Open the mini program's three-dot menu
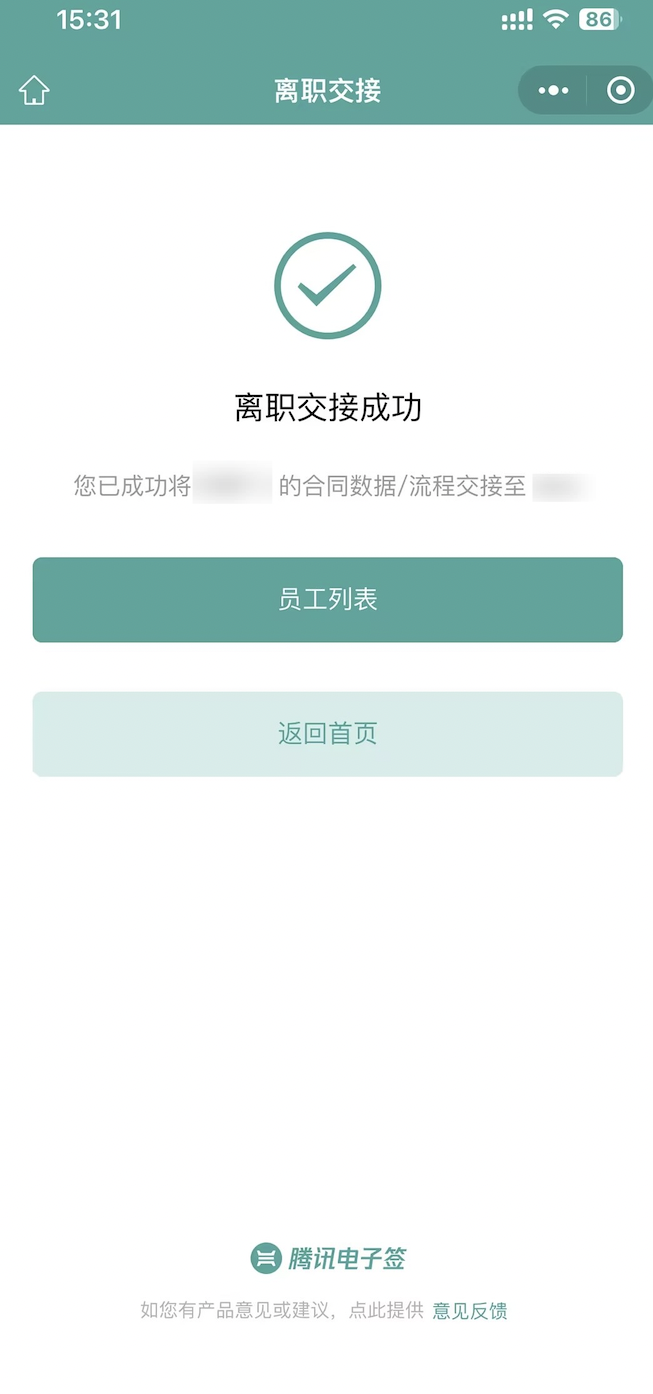Viewport: 653px width, 1394px height. pyautogui.click(x=553, y=91)
